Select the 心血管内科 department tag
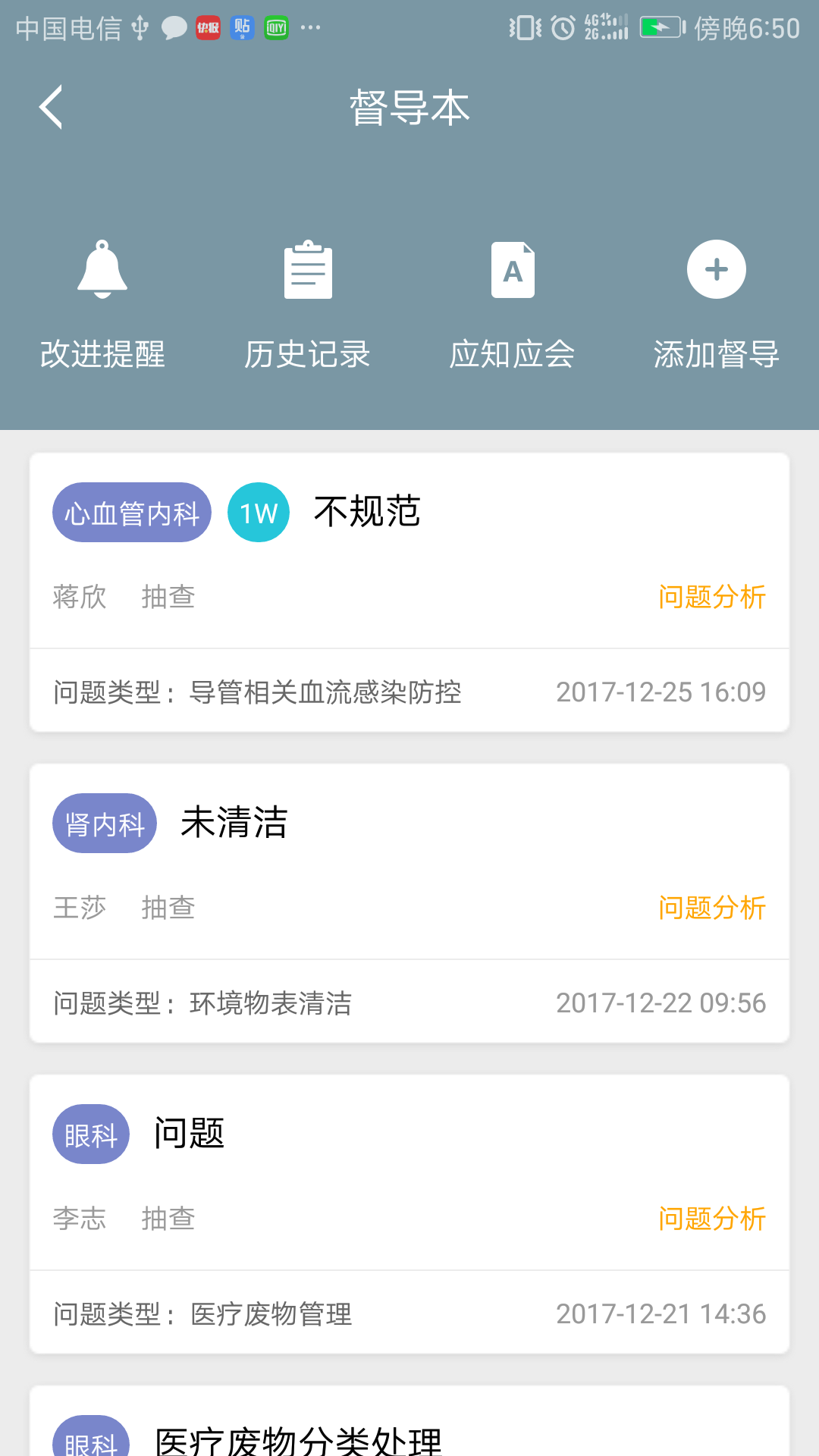This screenshot has width=819, height=1456. [x=130, y=513]
